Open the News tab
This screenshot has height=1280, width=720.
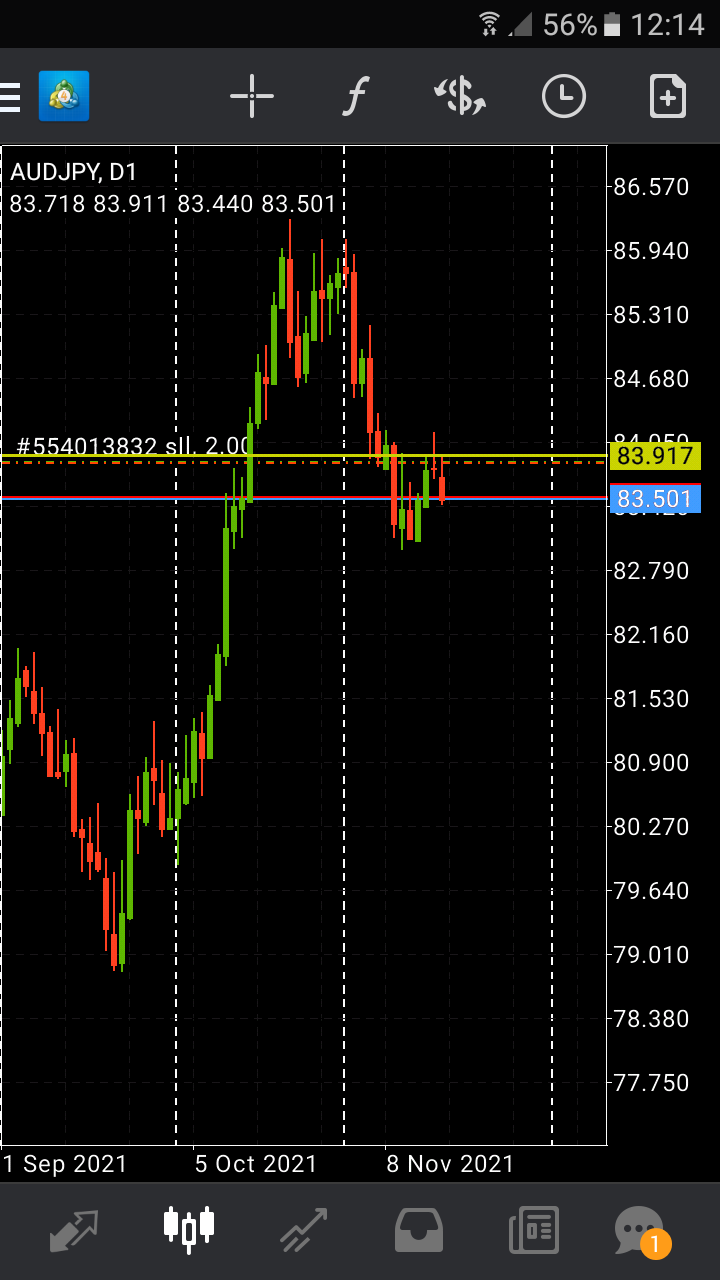[533, 1230]
